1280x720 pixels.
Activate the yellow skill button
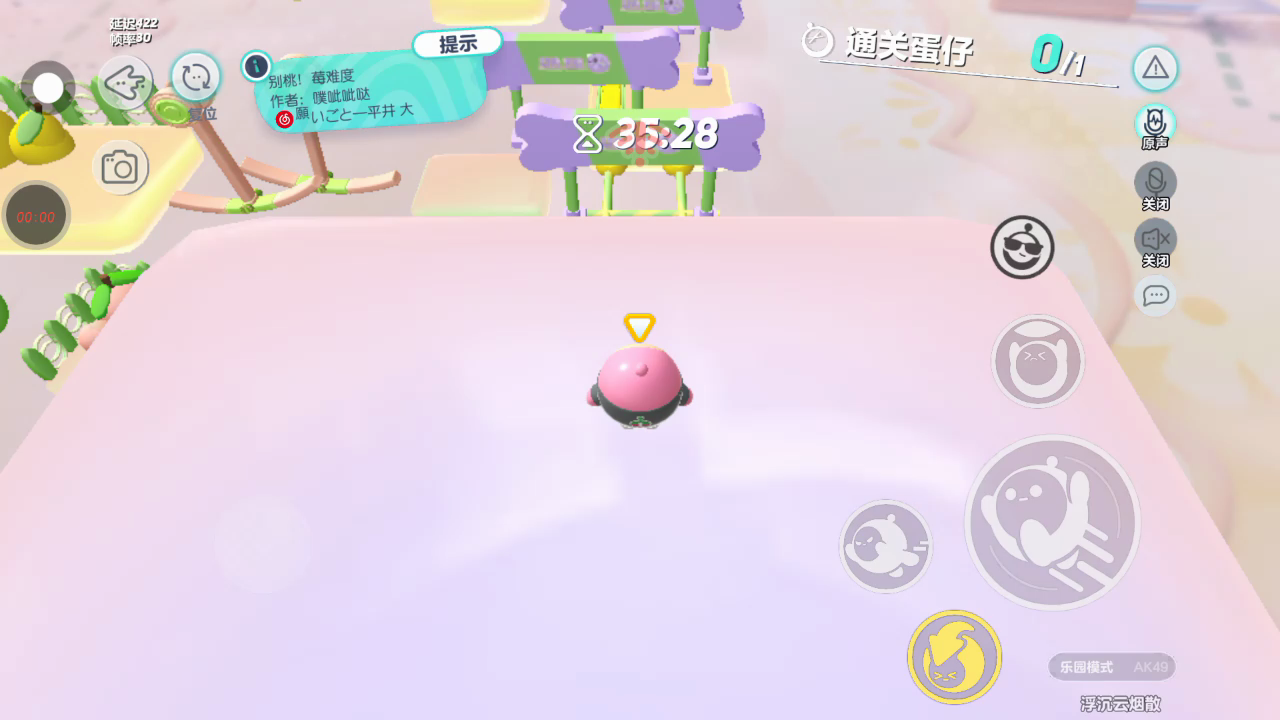pyautogui.click(x=954, y=657)
